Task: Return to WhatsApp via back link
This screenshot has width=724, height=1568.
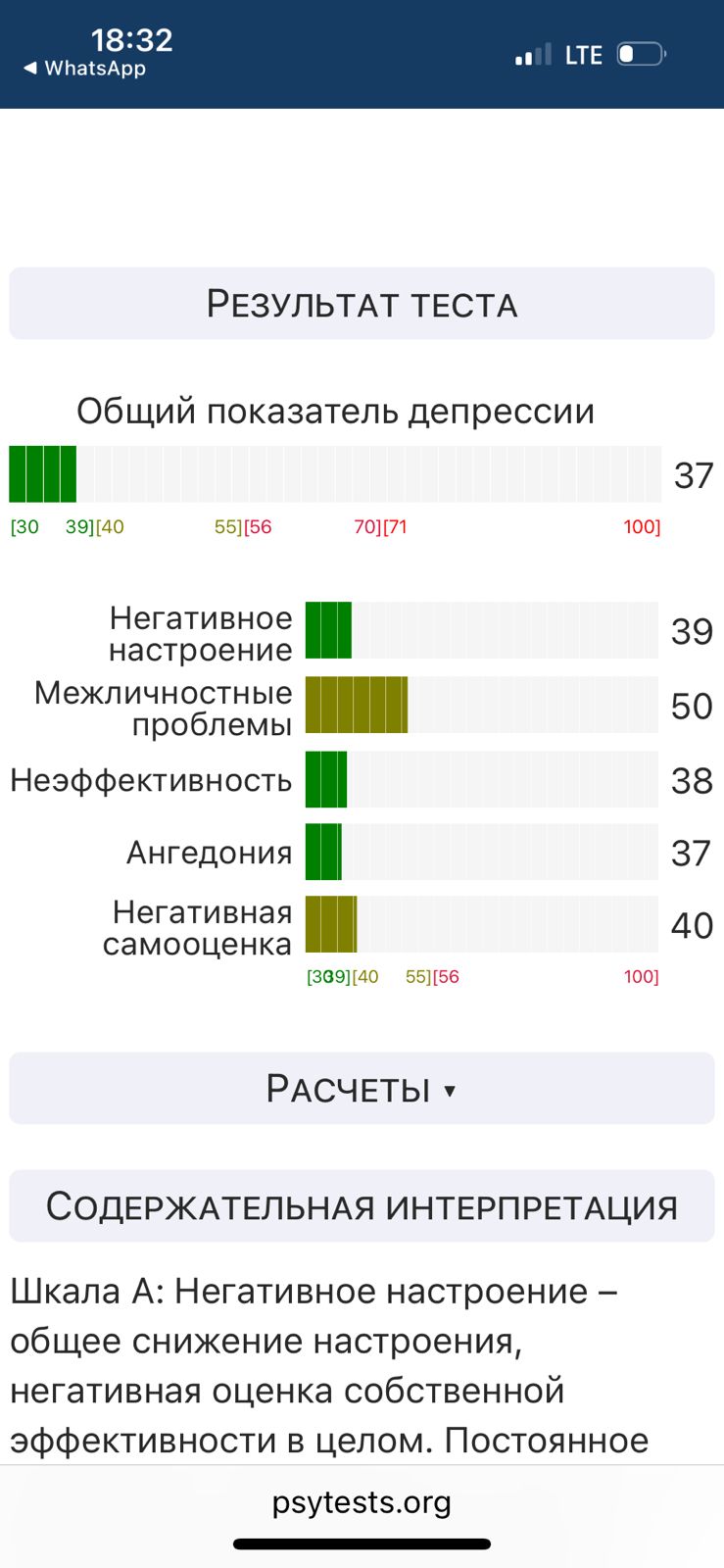Action: (x=84, y=69)
